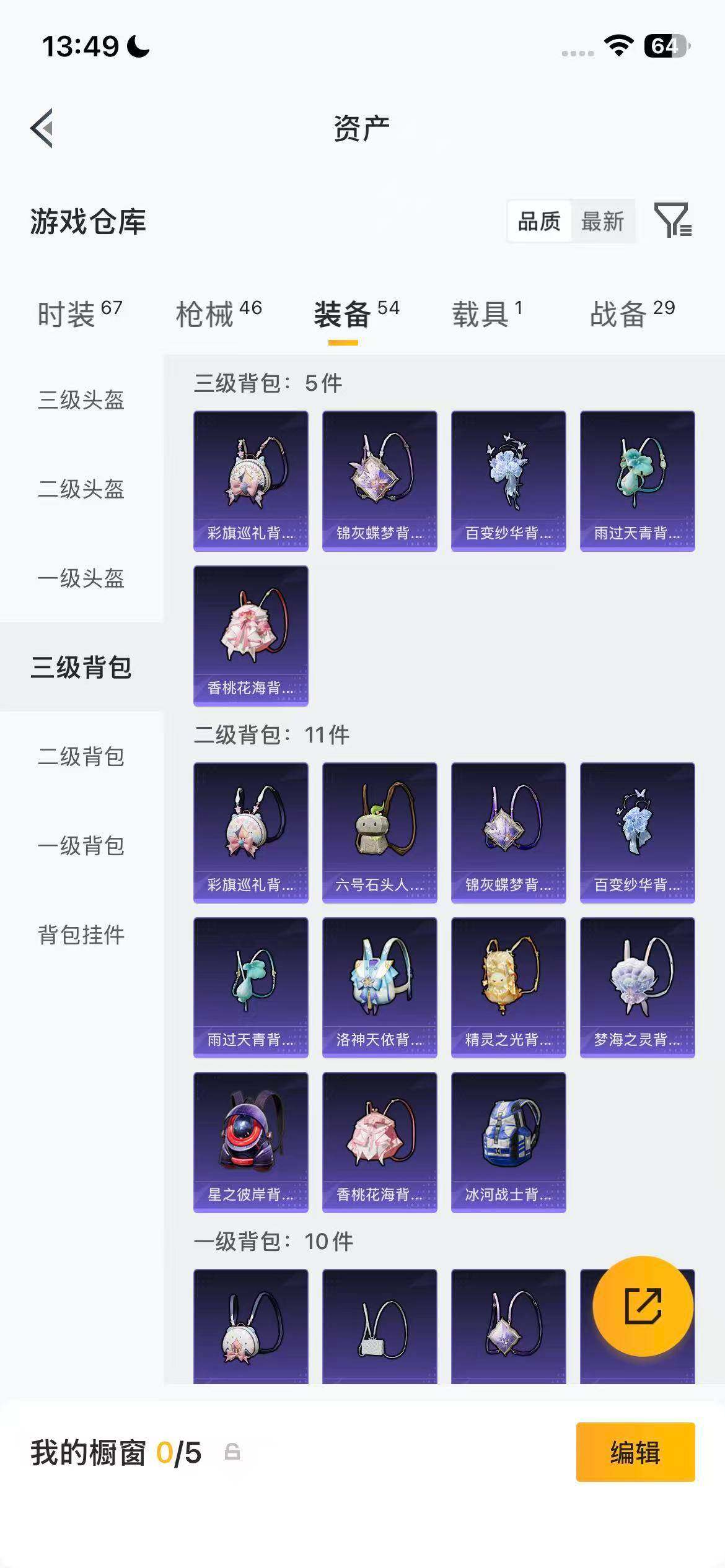Jump to 一级背包 category
Image resolution: width=725 pixels, height=1568 pixels.
coord(81,845)
